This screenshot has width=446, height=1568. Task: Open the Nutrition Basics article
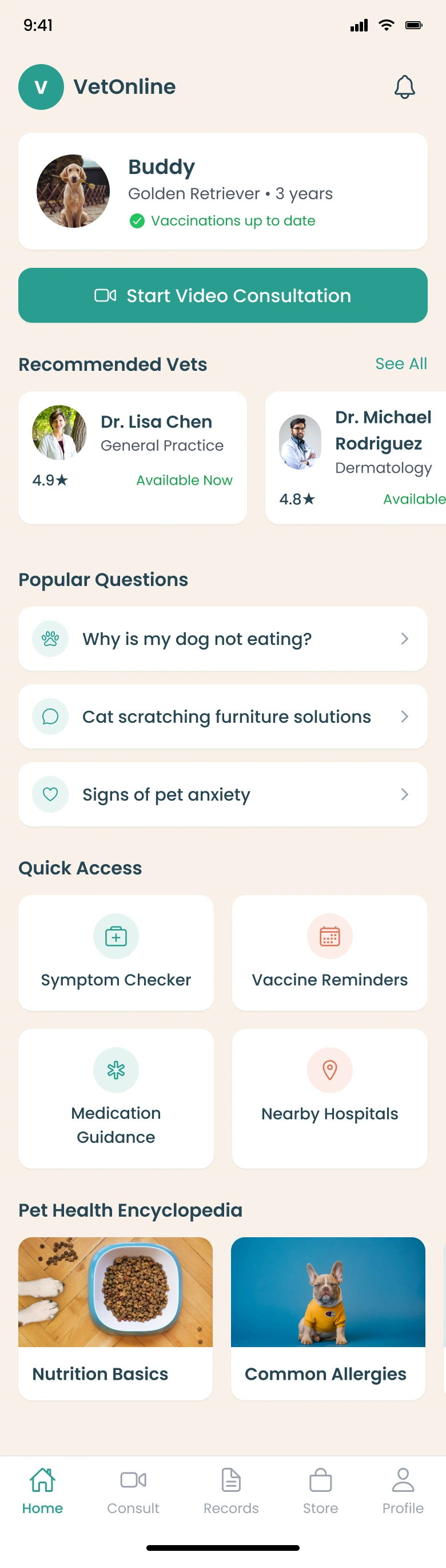pyautogui.click(x=116, y=1318)
